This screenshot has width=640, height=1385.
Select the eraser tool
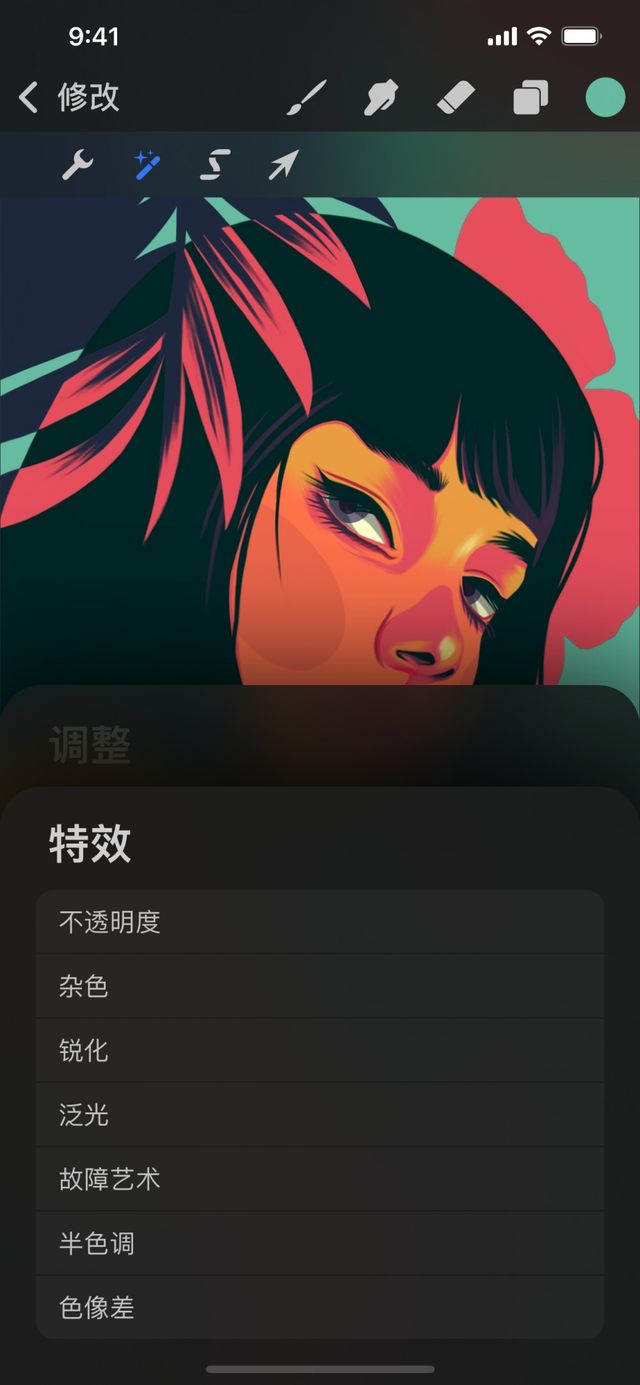458,98
